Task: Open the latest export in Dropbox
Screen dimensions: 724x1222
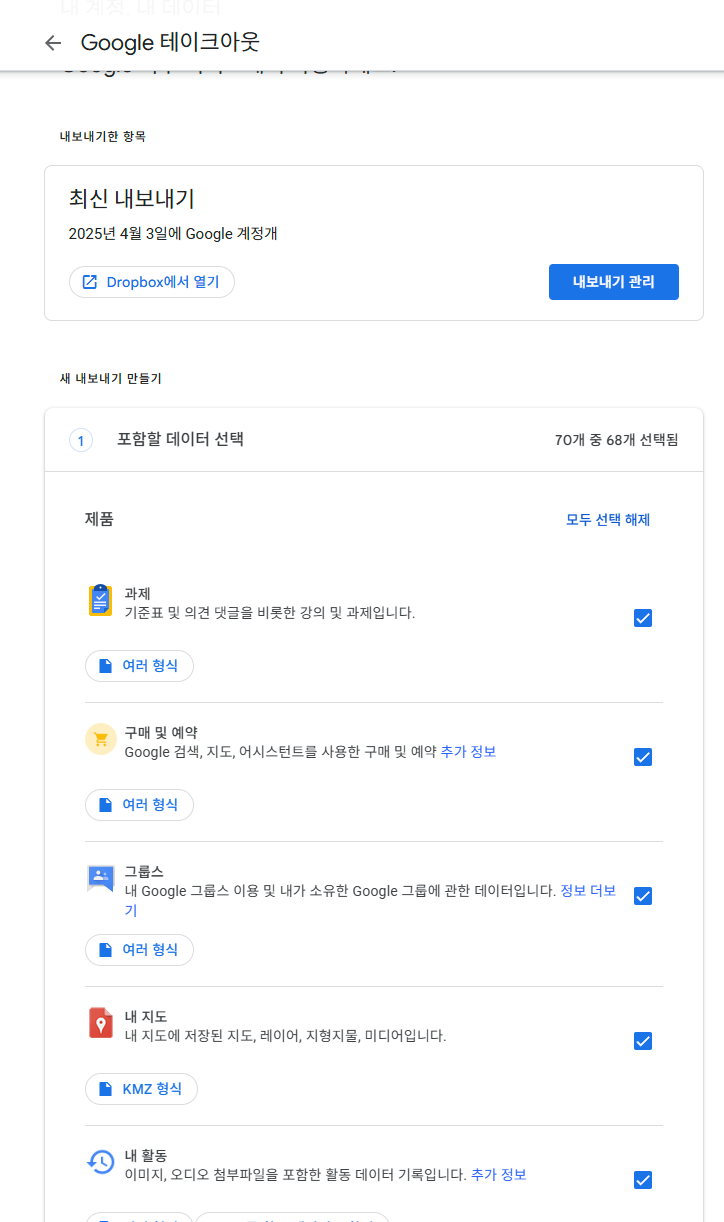Action: pos(151,282)
